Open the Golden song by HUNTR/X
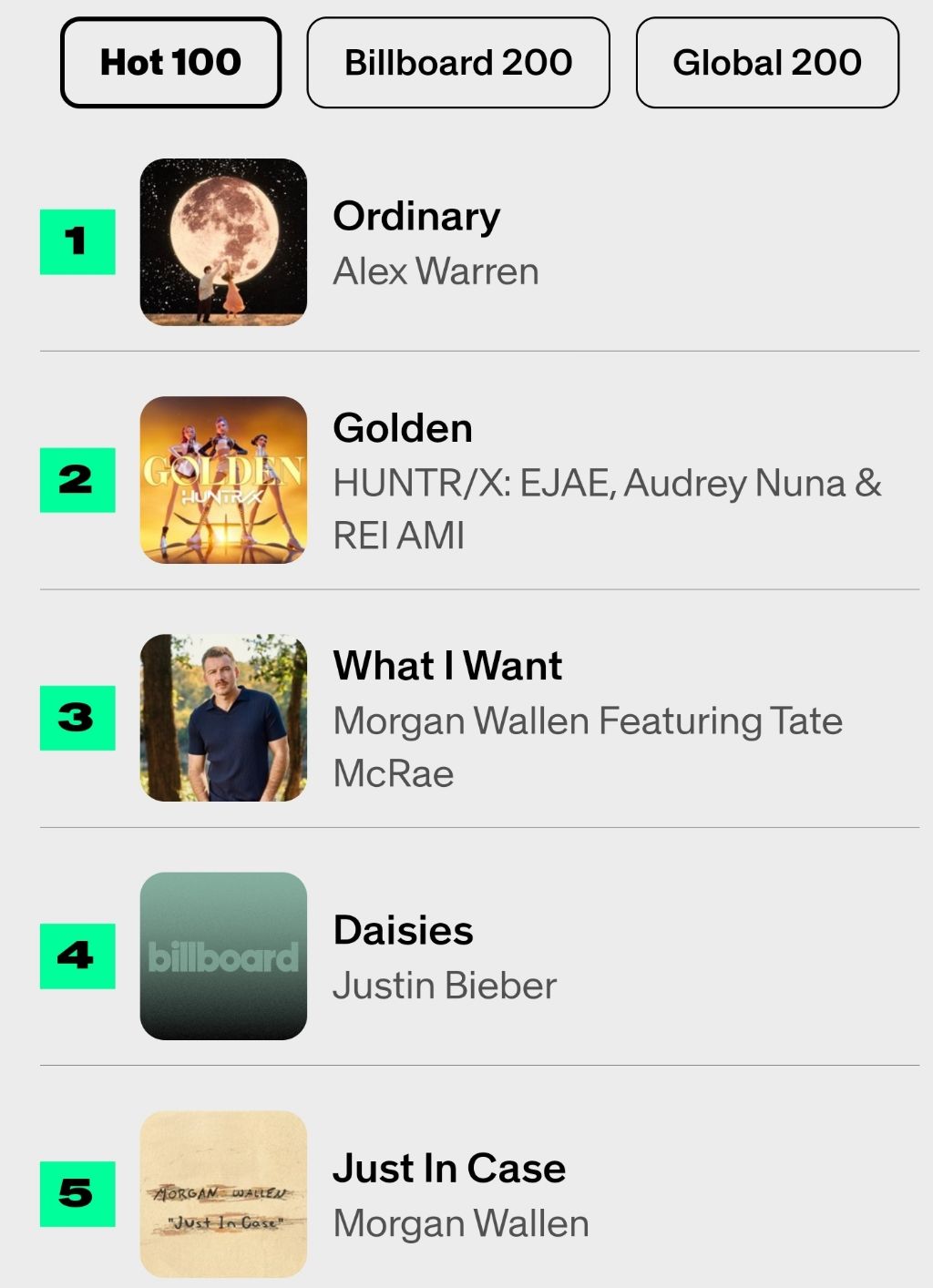Screen dimensions: 933x1288 [479, 480]
